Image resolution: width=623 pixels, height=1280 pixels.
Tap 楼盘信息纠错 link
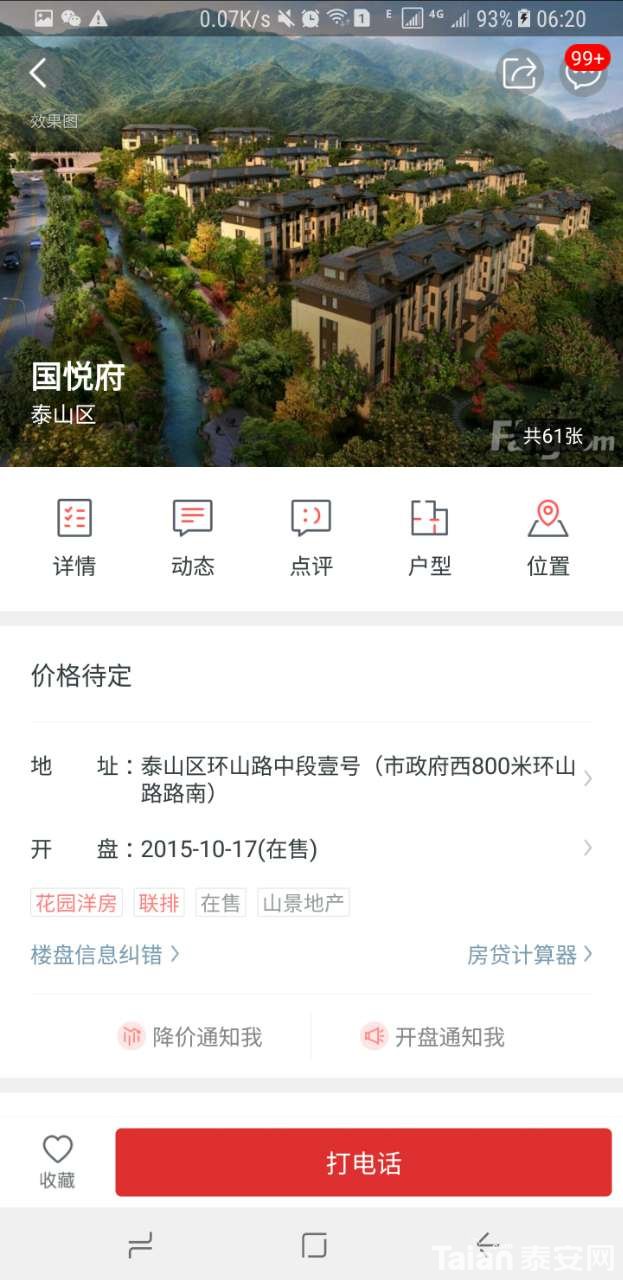pos(105,954)
